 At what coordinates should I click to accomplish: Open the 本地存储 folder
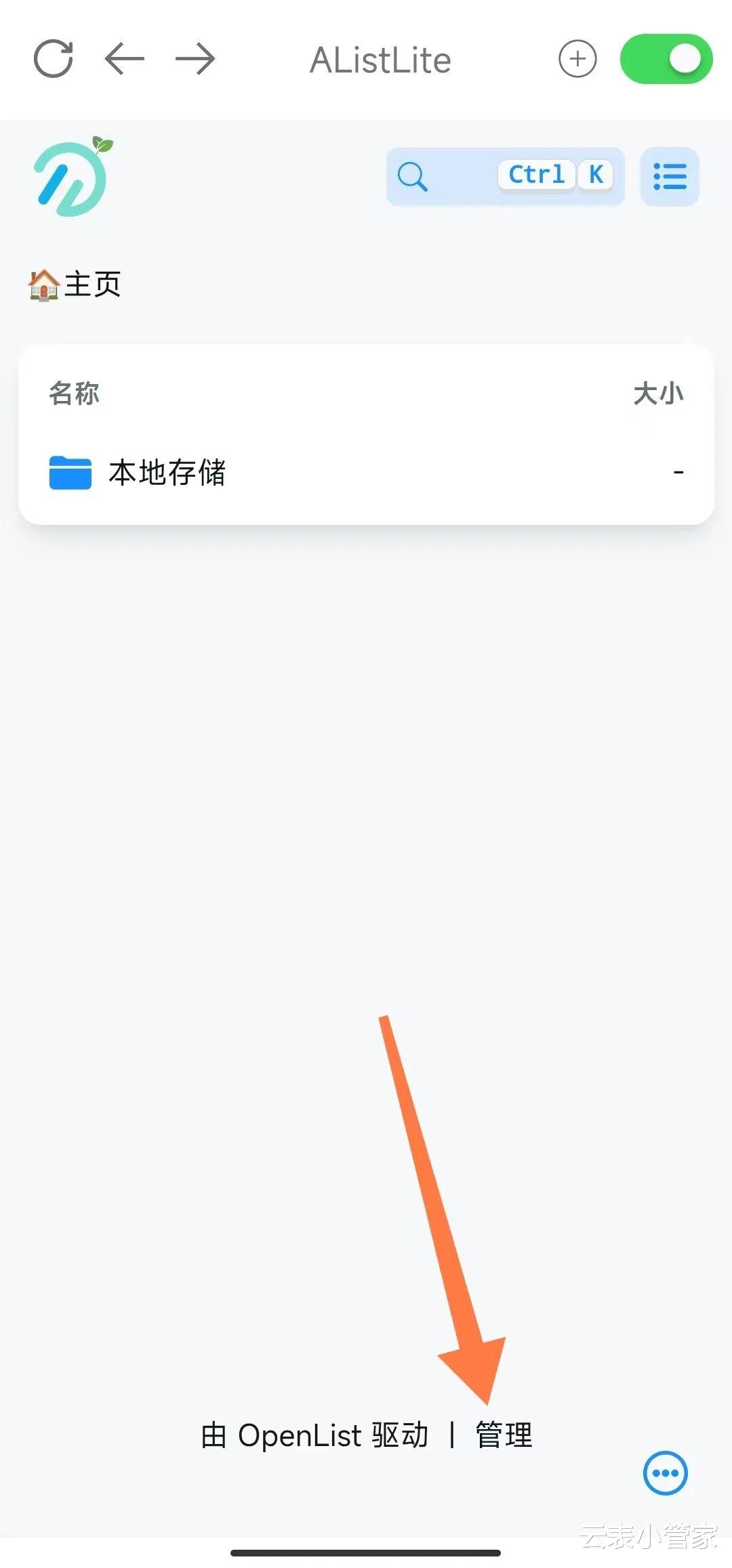coord(167,472)
